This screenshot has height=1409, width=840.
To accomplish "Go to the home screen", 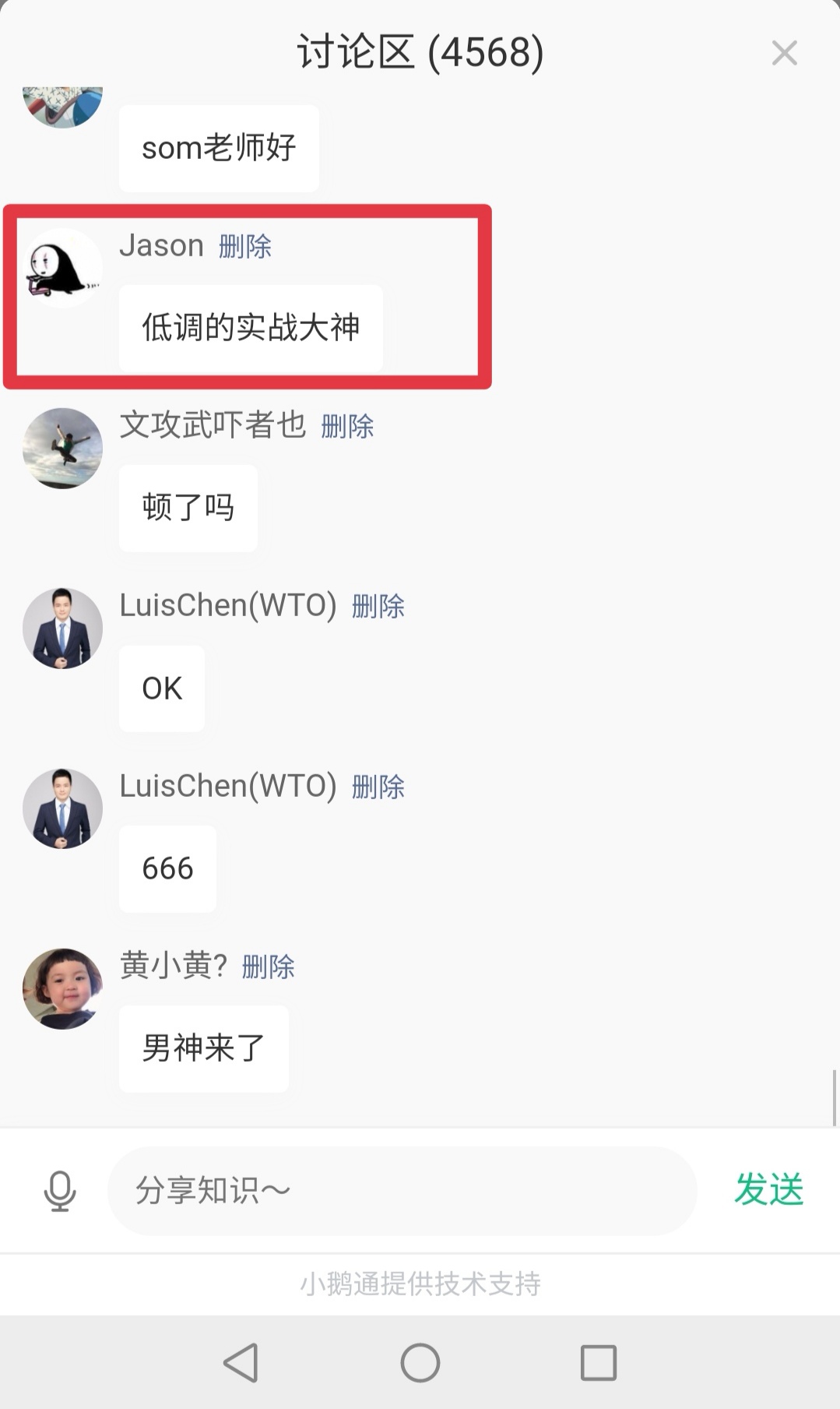I will (420, 1363).
